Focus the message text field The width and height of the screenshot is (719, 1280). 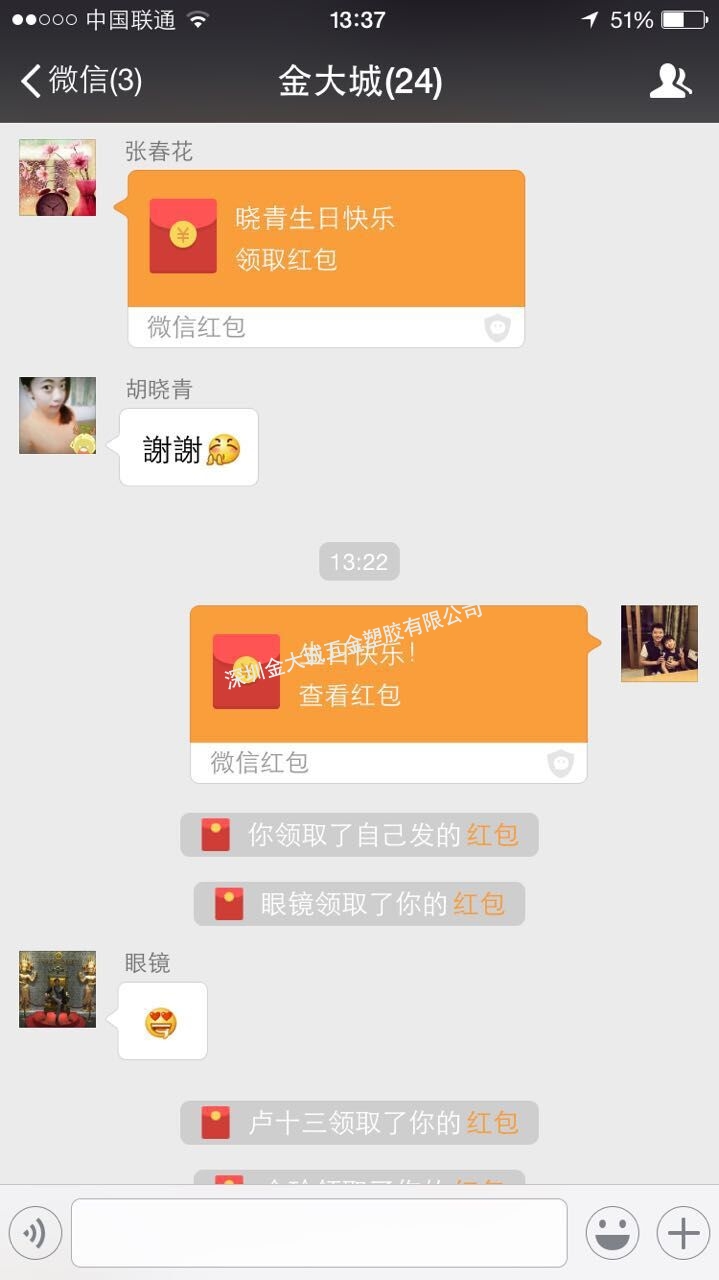(319, 1232)
